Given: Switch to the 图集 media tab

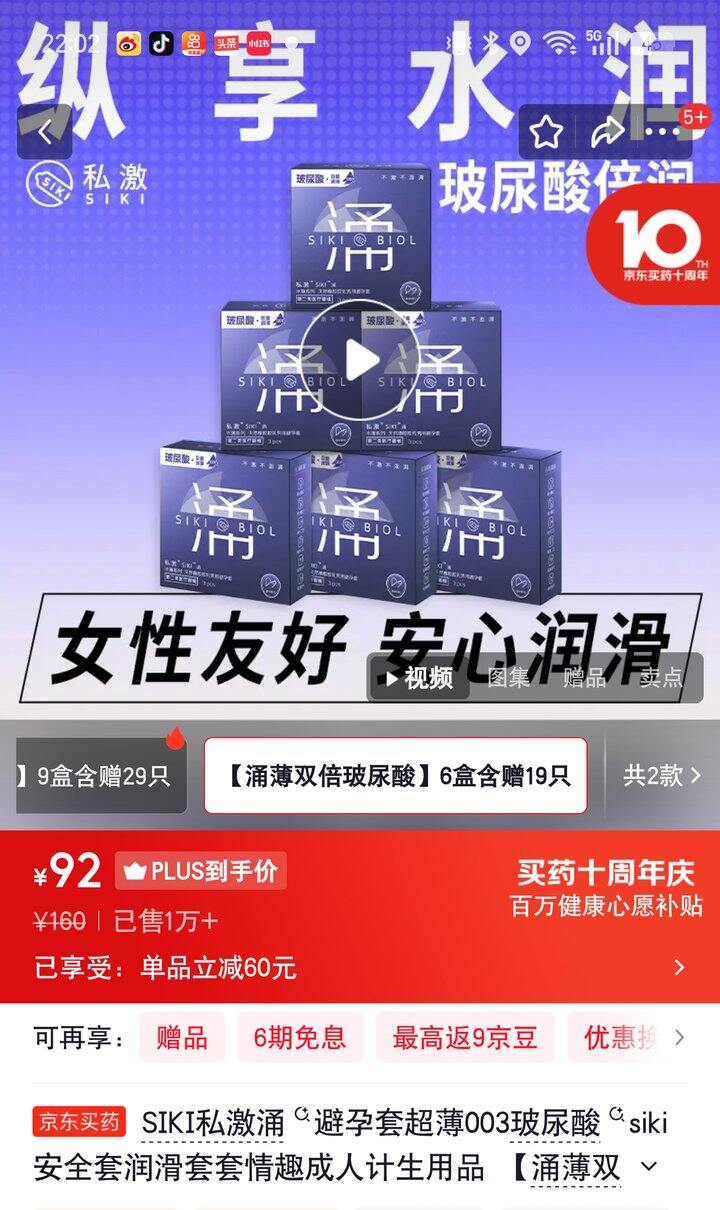Looking at the screenshot, I should click(508, 678).
